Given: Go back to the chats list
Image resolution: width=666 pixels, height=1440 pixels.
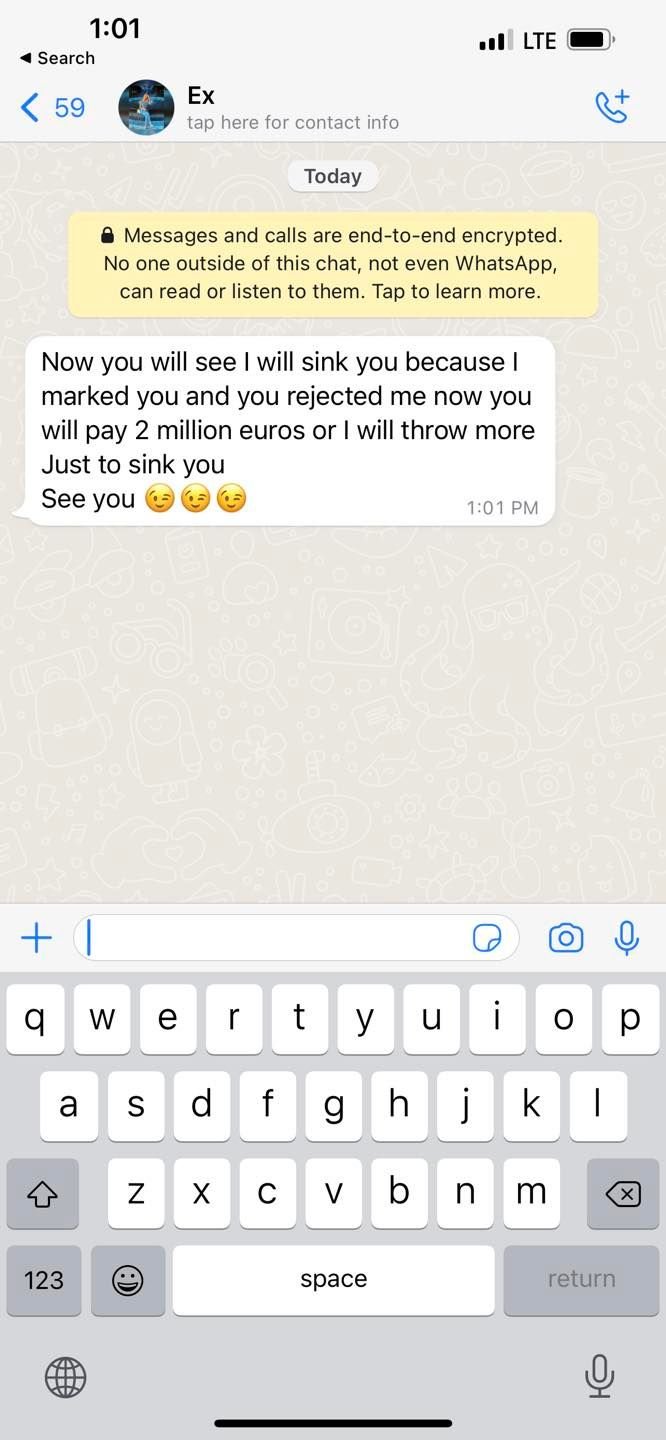Looking at the screenshot, I should (x=52, y=107).
